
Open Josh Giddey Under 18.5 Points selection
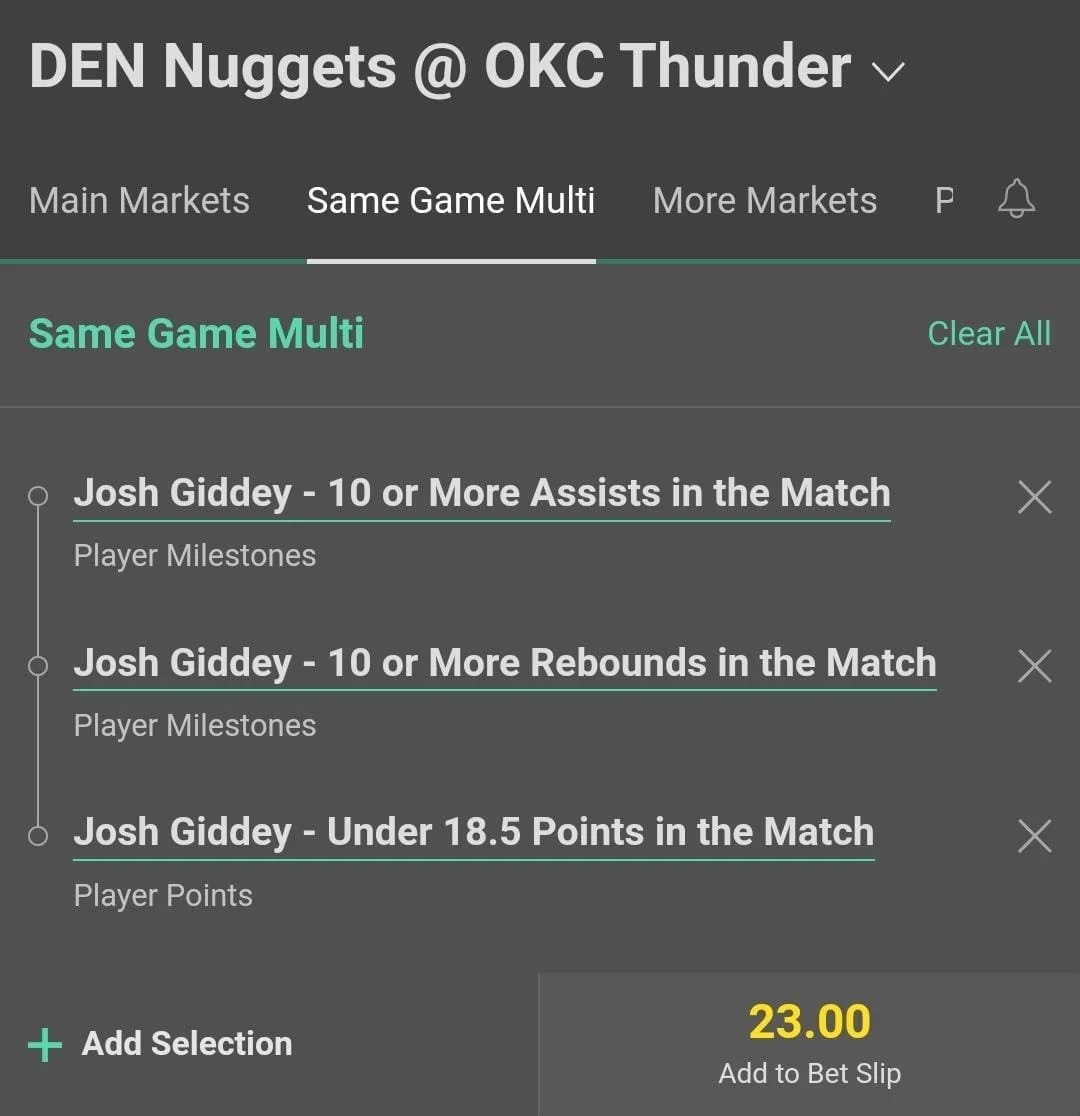click(473, 832)
